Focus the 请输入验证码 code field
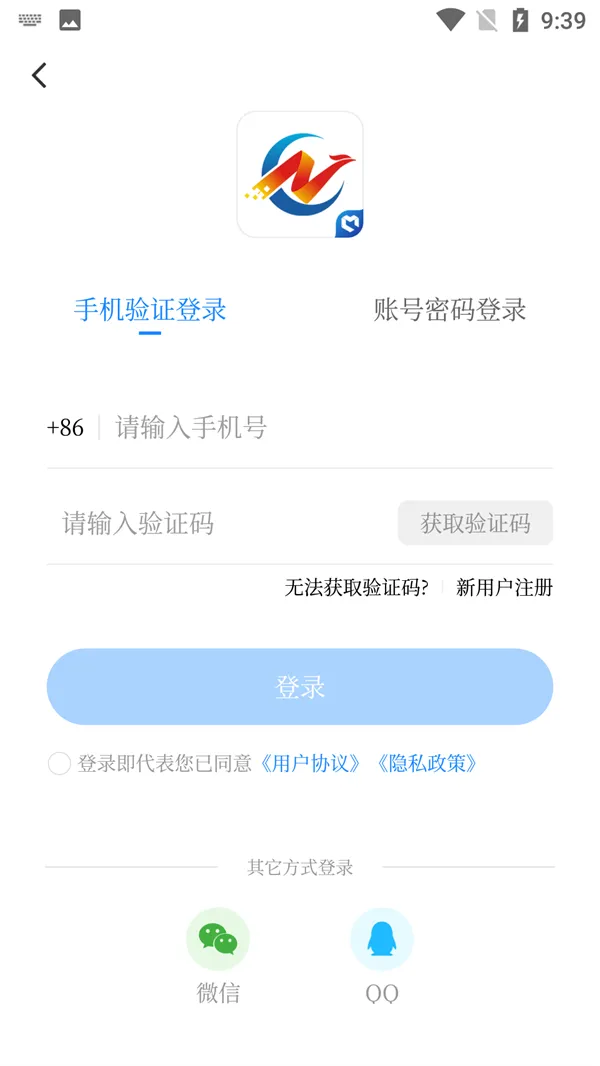 pos(220,523)
